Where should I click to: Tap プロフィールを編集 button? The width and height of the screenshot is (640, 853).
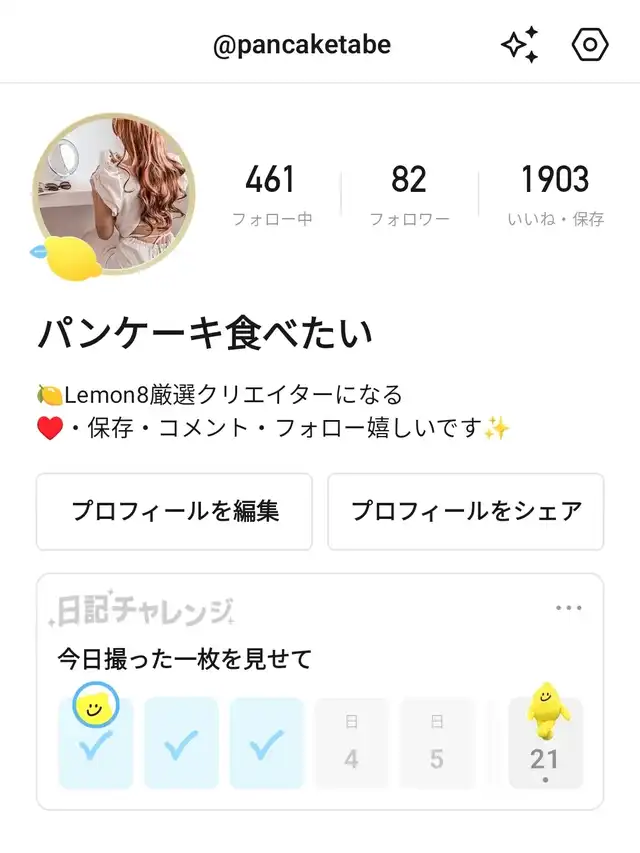pyautogui.click(x=174, y=511)
